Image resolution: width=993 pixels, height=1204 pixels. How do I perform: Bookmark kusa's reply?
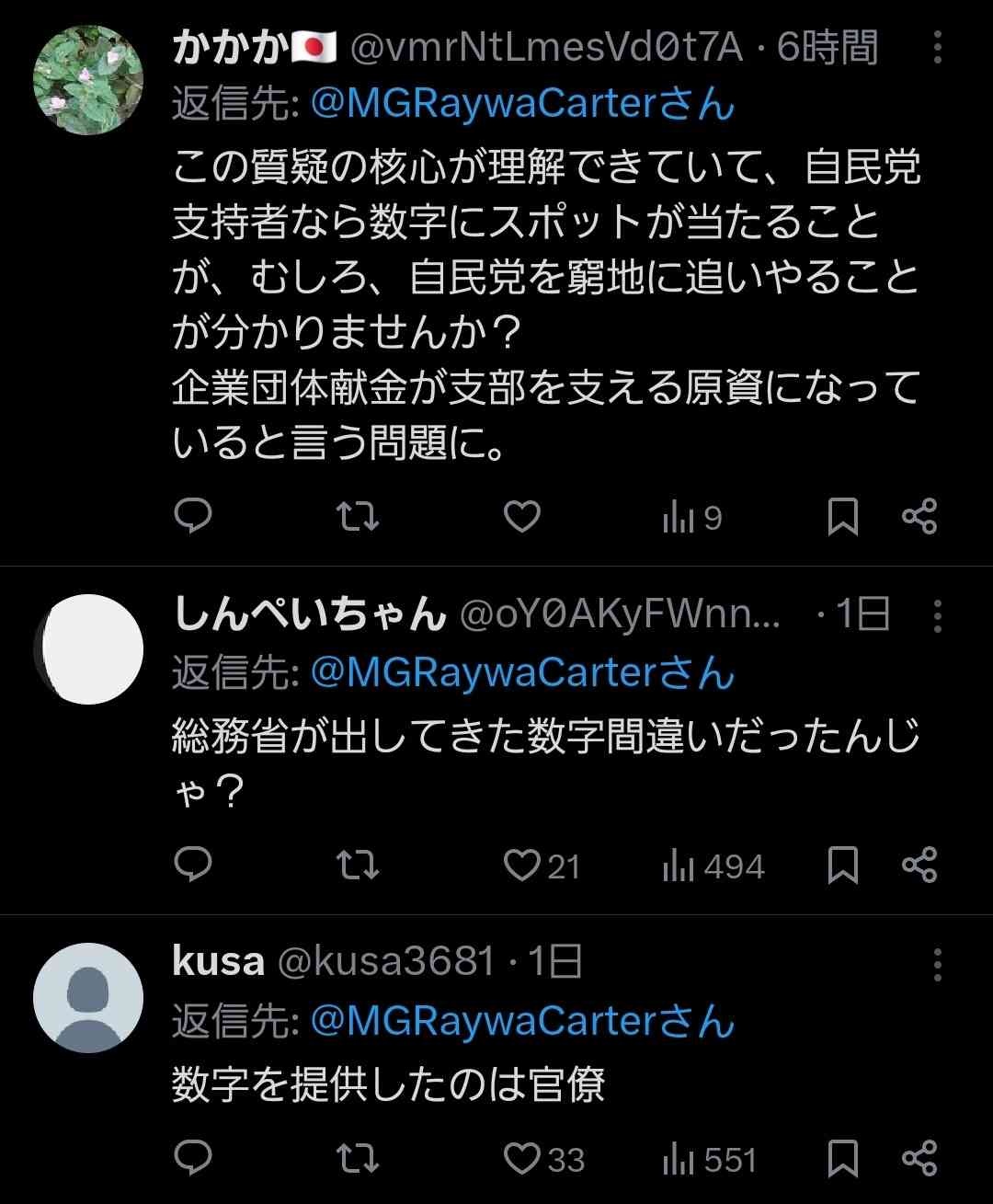click(842, 1159)
